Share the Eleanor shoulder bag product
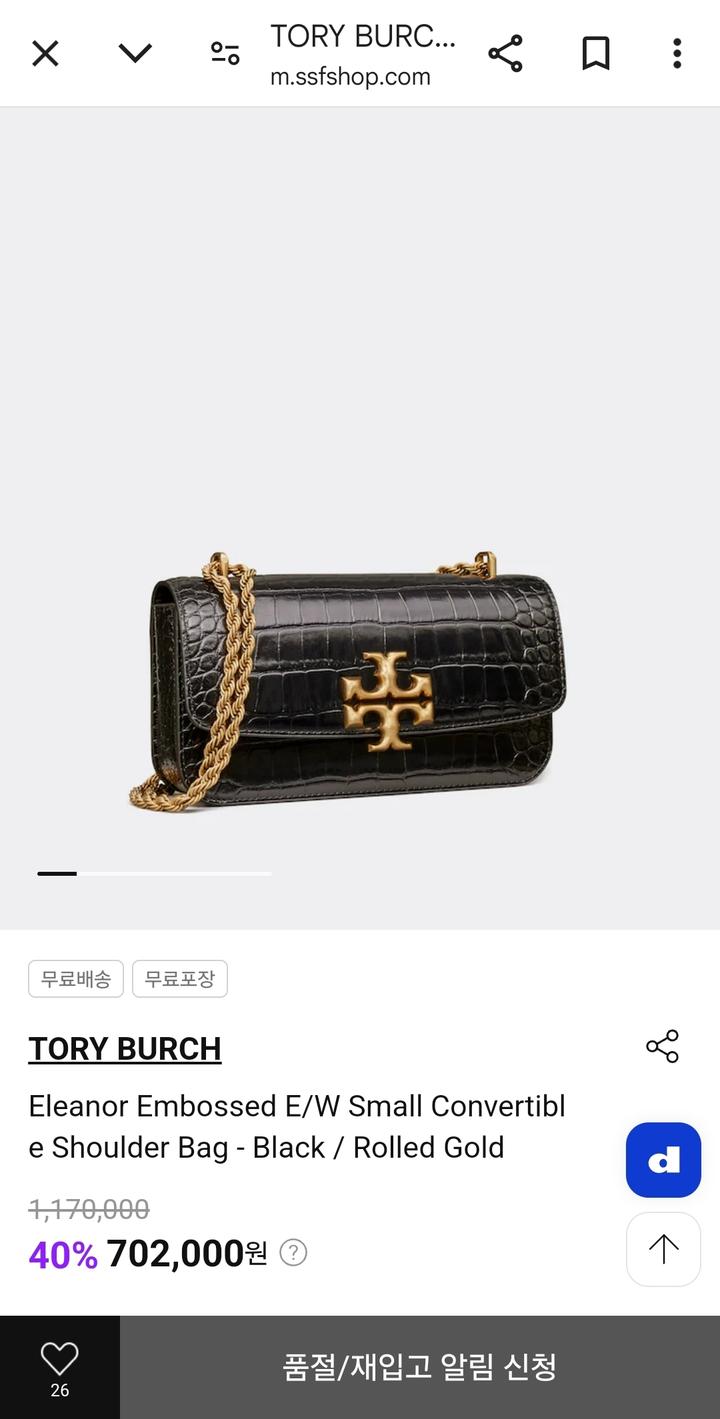Image resolution: width=720 pixels, height=1419 pixels. tap(662, 1046)
